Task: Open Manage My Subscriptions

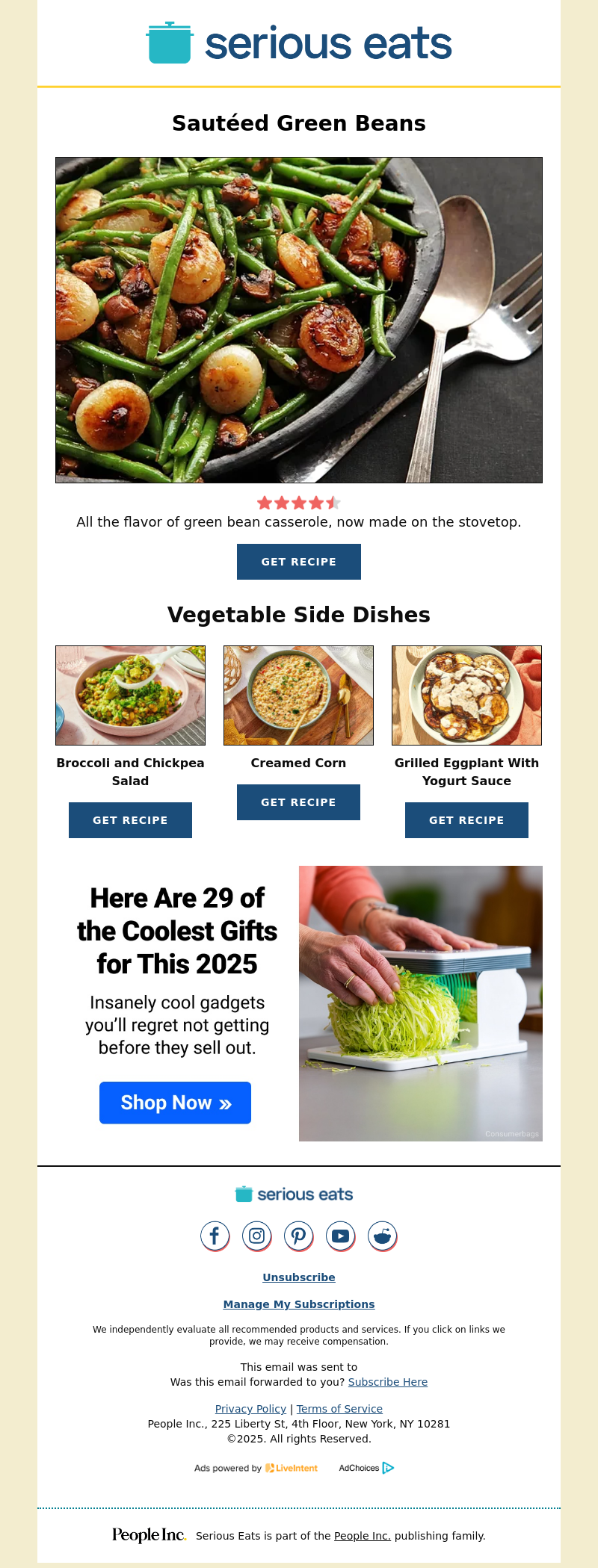Action: tap(299, 1304)
